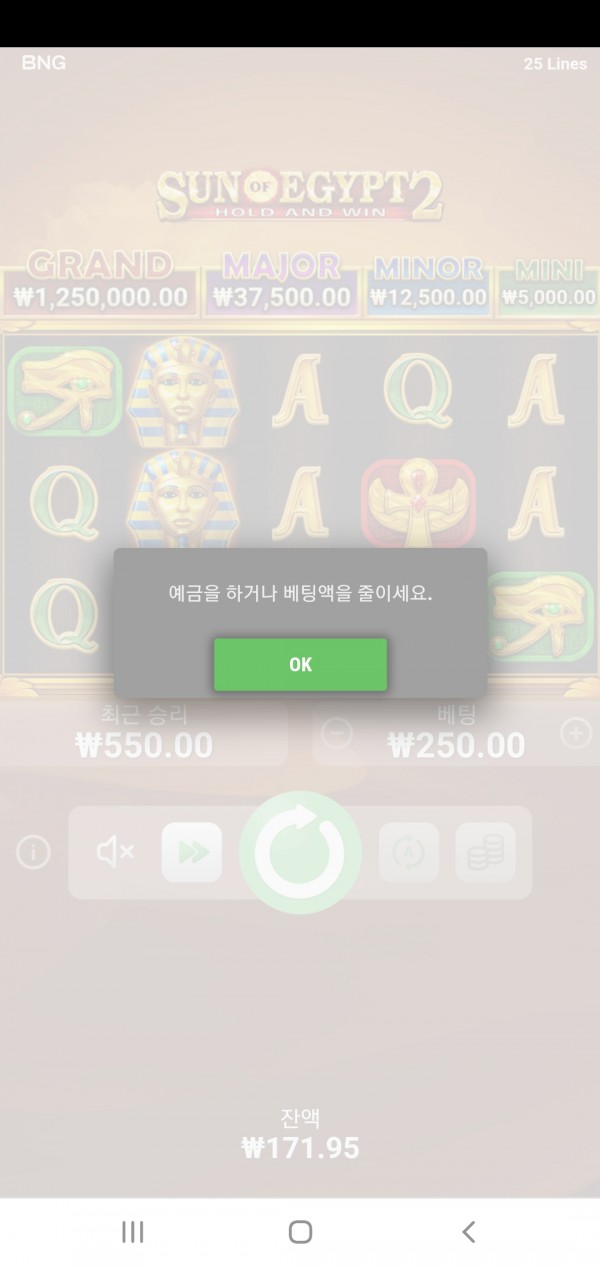Open autoplay settings
This screenshot has height=1267, width=600.
click(408, 853)
